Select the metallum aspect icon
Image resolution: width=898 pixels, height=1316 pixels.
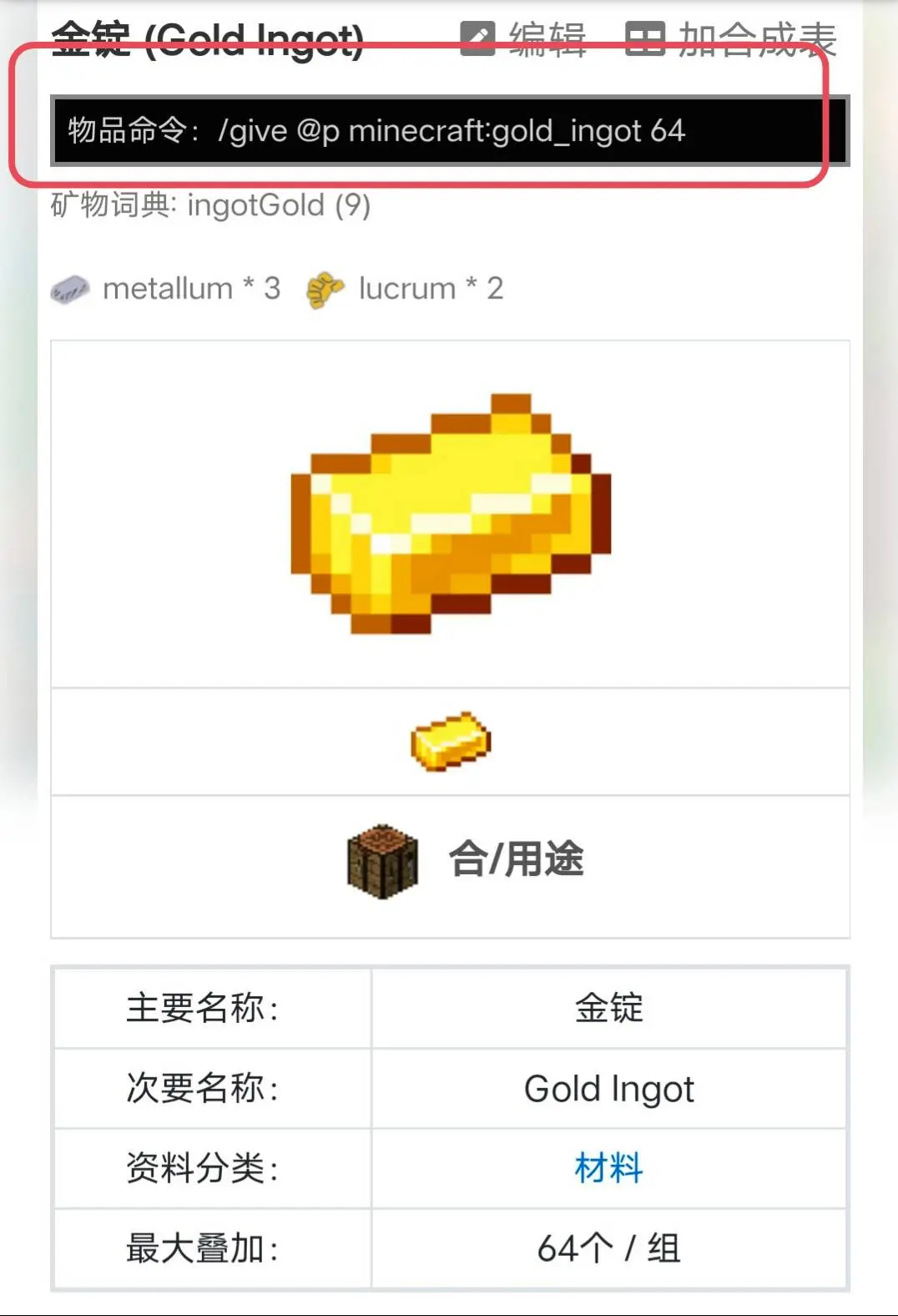[71, 289]
